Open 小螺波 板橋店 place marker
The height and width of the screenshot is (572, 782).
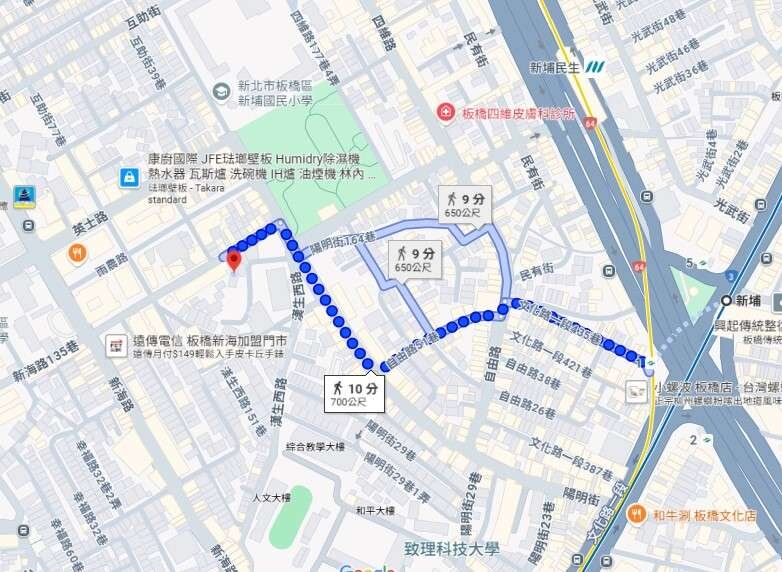(637, 392)
